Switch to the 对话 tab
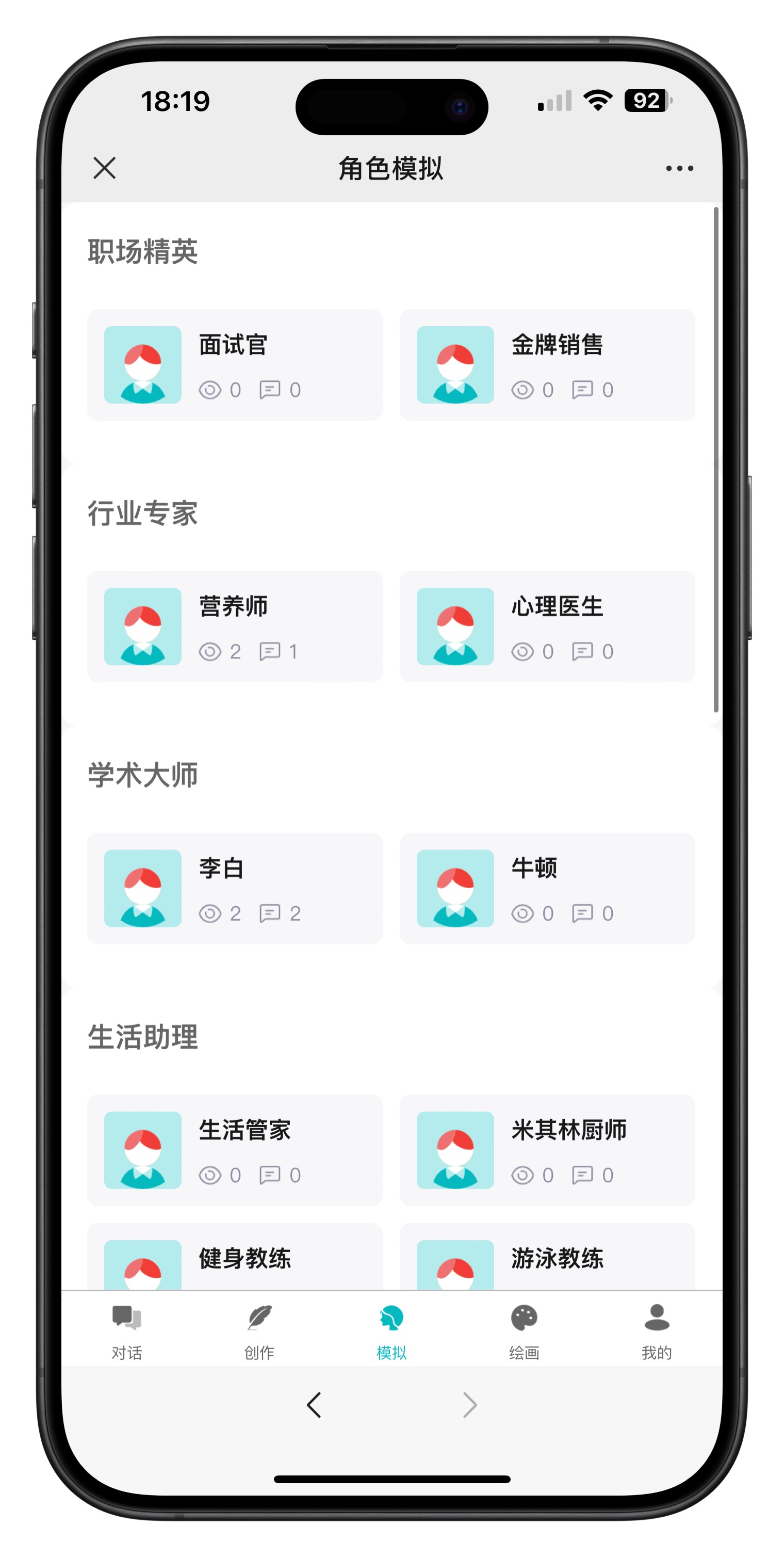 pos(127,1331)
